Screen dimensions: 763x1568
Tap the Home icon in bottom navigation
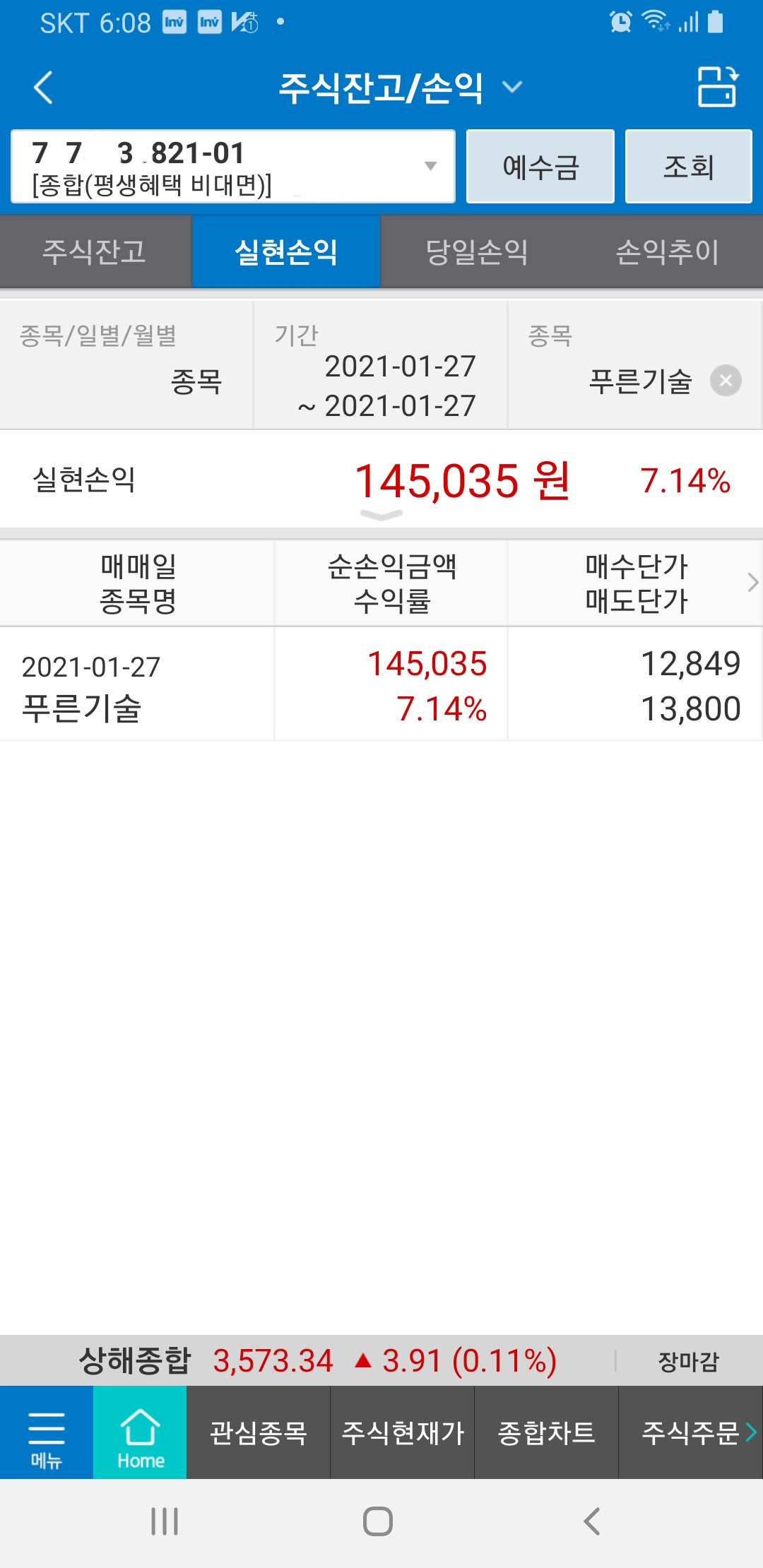[x=139, y=1434]
